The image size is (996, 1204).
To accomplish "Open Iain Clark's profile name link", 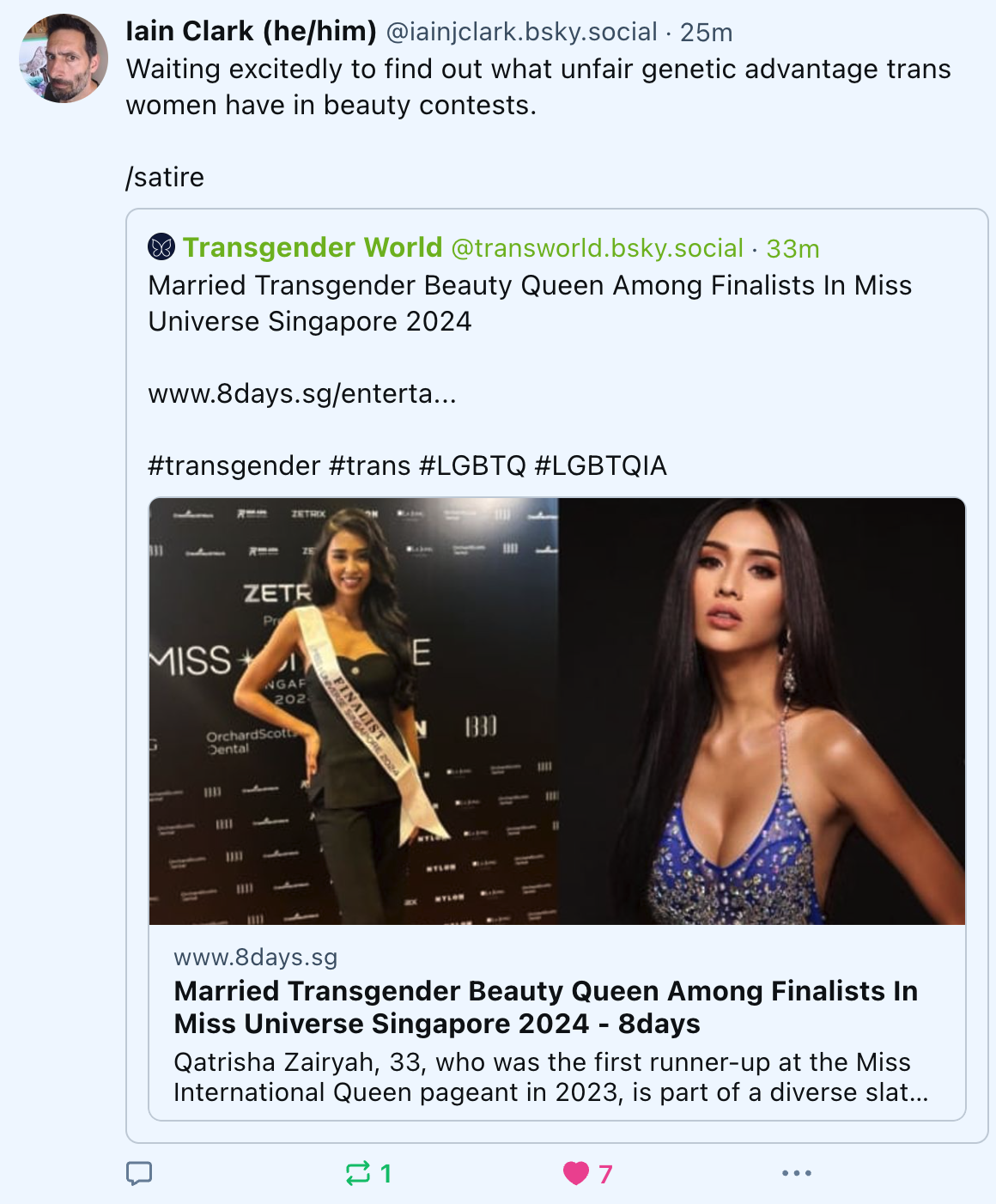I will click(x=251, y=32).
